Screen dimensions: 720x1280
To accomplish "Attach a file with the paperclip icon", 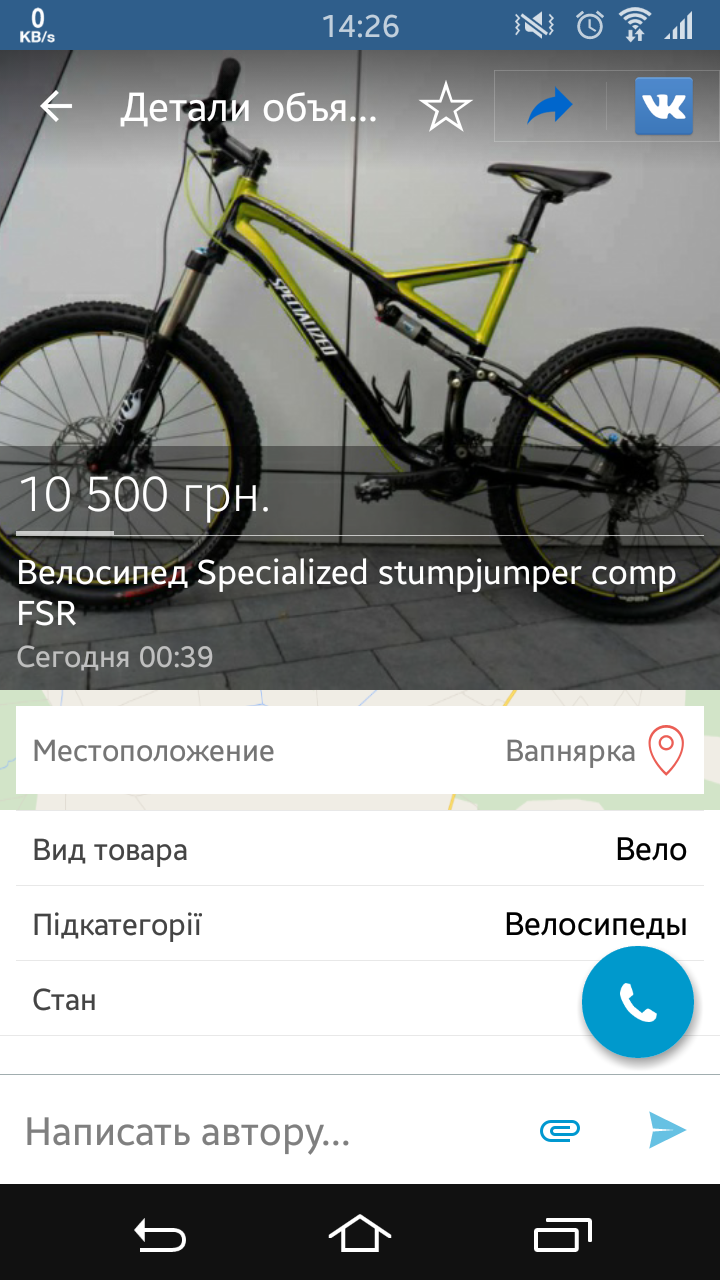I will pyautogui.click(x=560, y=1131).
